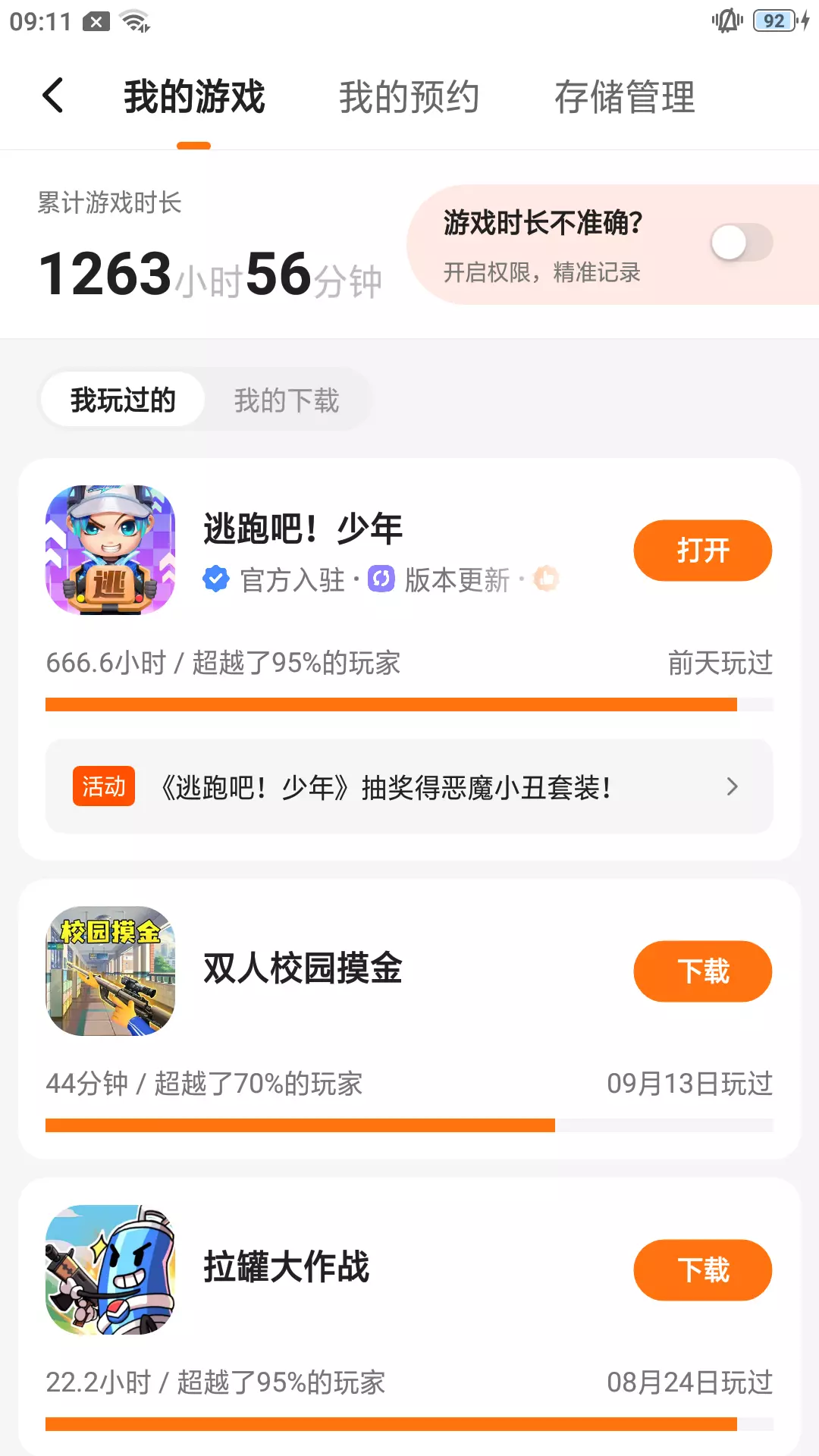
Task: Open the 抽奖得恶魔小丑套装 activity banner
Action: point(409,787)
